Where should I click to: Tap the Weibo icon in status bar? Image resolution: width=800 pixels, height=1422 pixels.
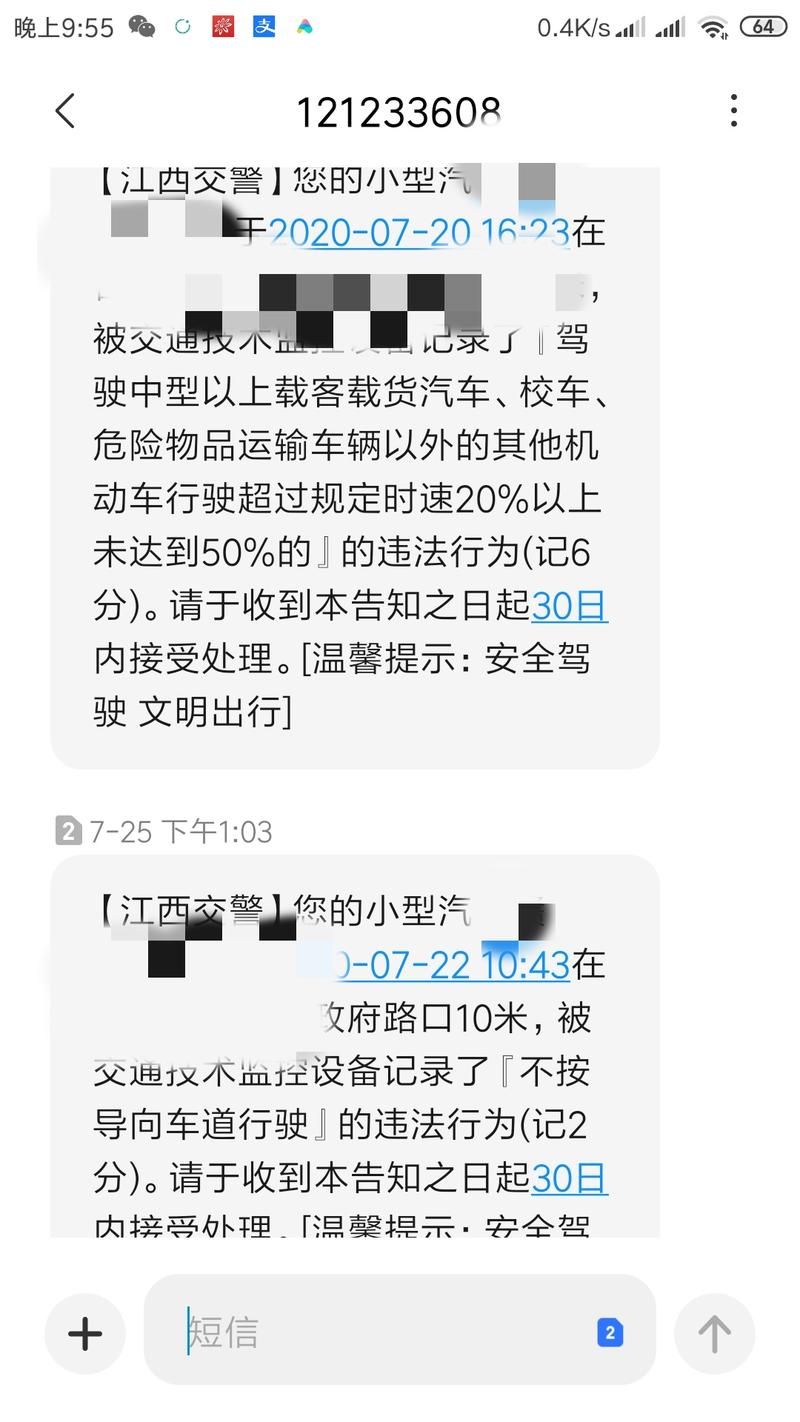pyautogui.click(x=222, y=27)
